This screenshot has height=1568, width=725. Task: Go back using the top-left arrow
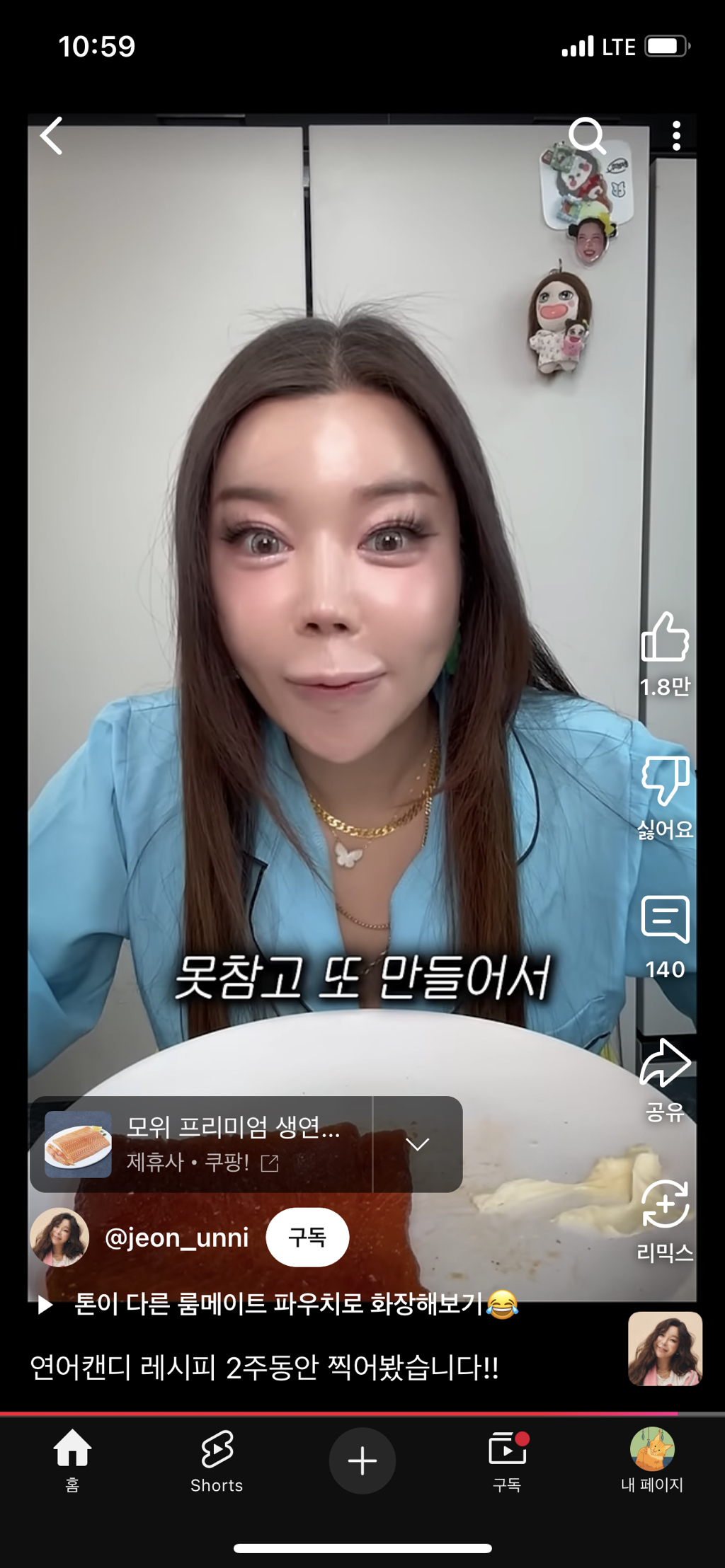[x=52, y=136]
